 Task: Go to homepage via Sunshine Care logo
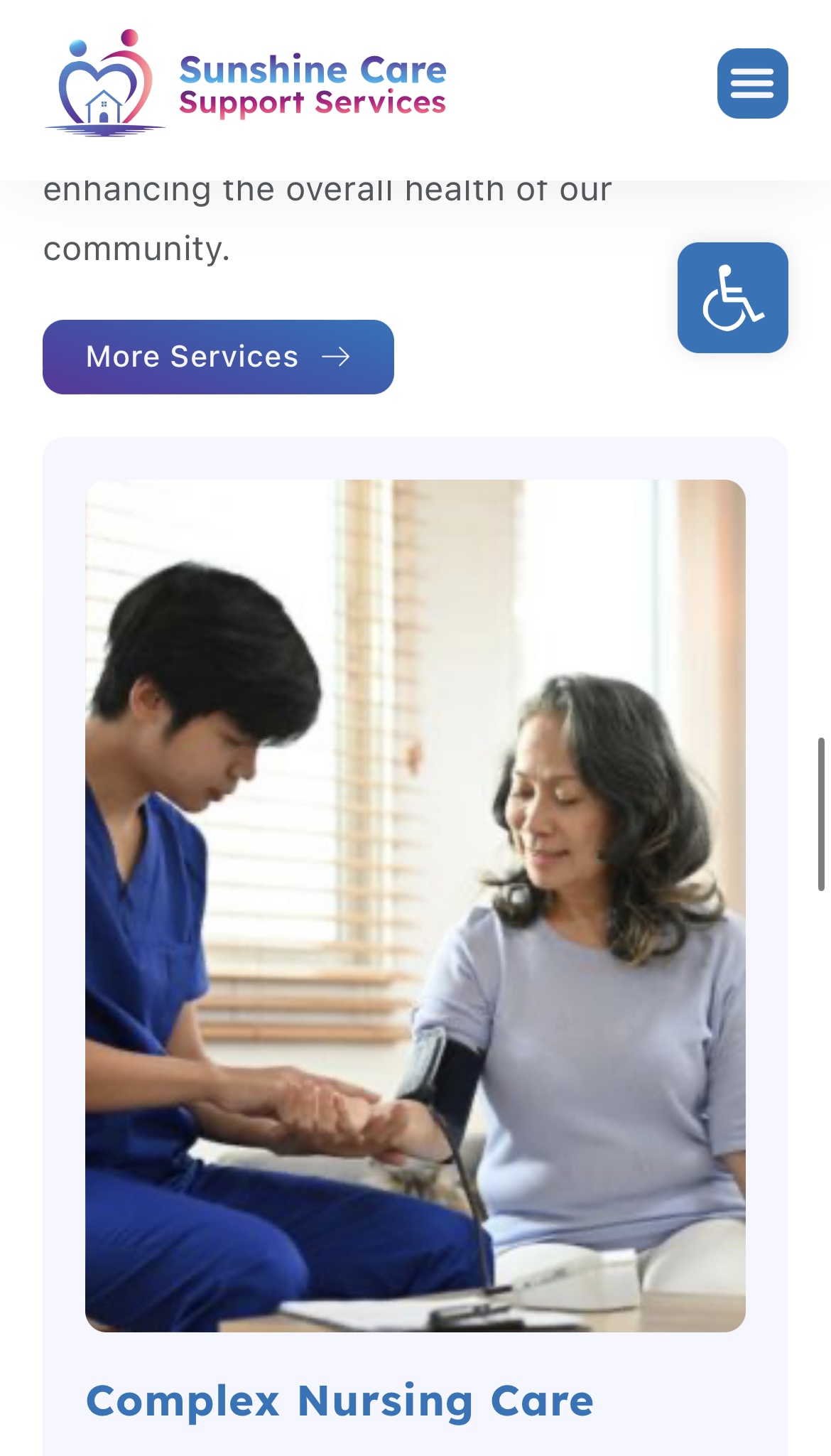point(245,84)
